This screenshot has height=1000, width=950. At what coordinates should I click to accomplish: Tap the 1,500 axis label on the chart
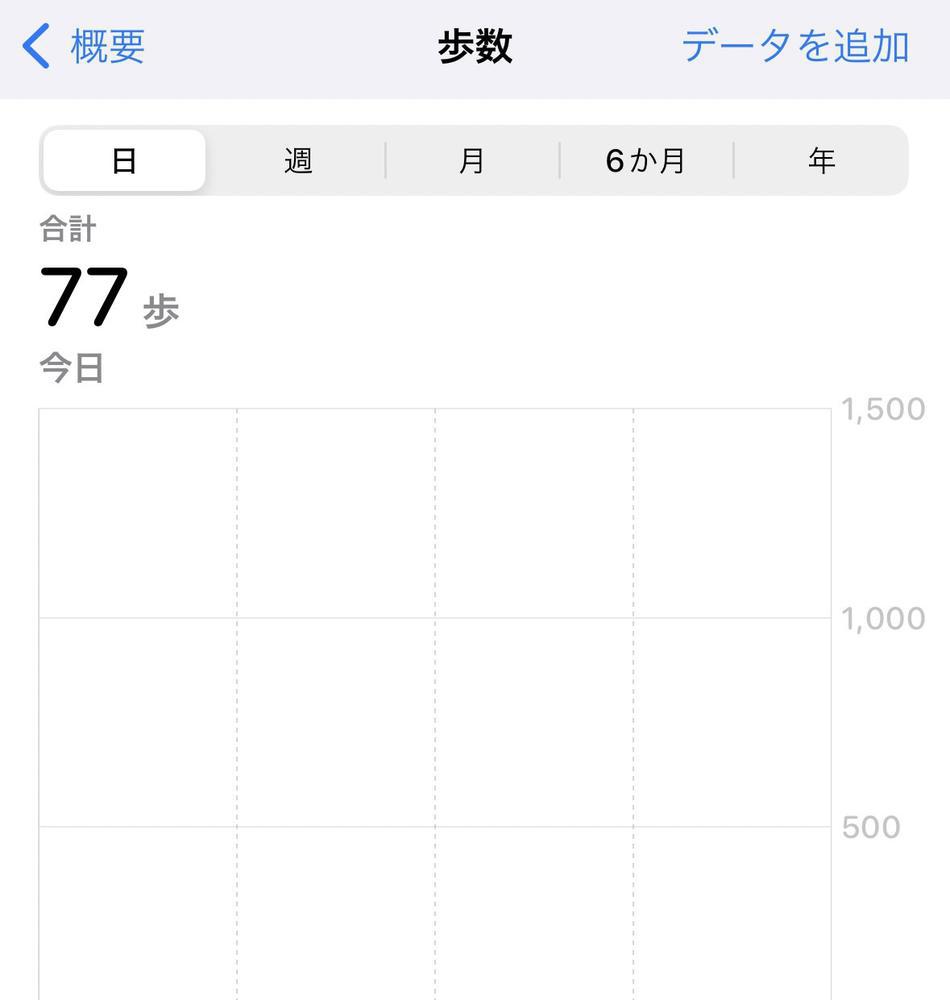883,408
